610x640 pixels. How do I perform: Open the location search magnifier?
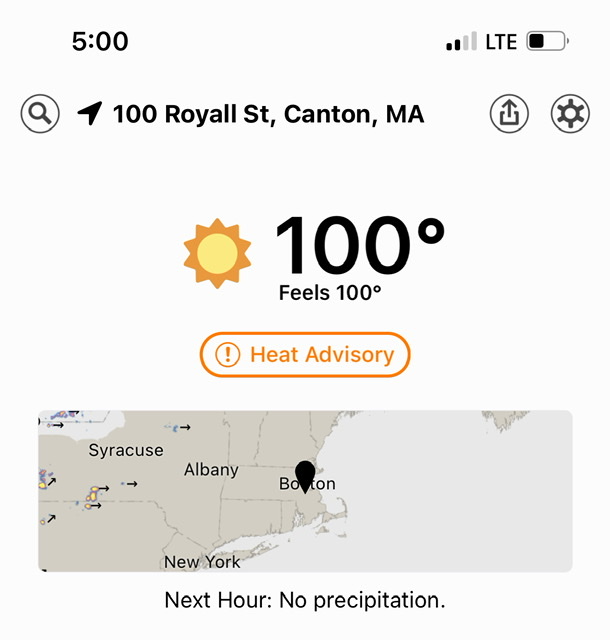(39, 115)
